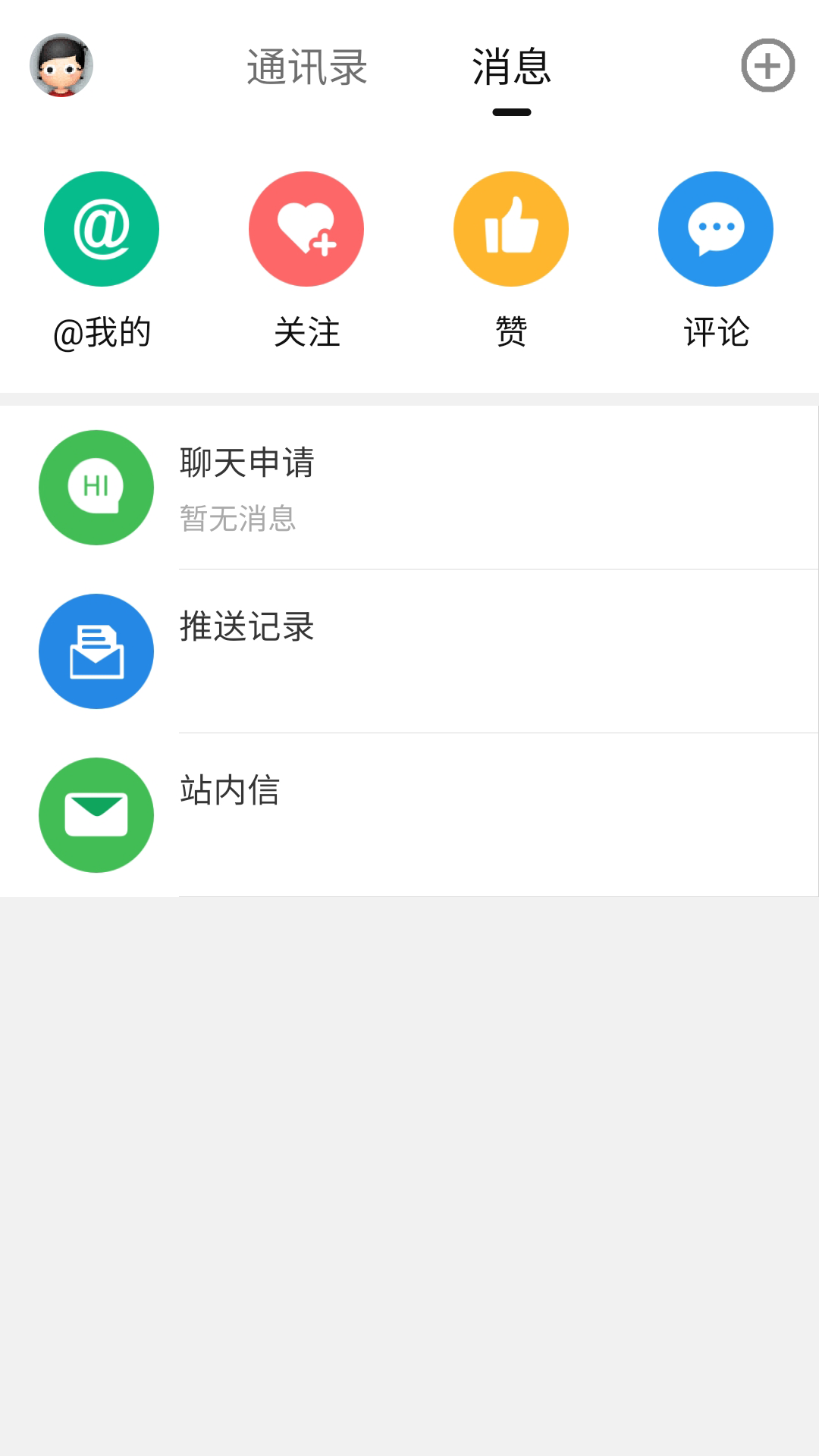Viewport: 819px width, 1456px height.
Task: Tap the underline indicator below 消息
Action: pos(510,112)
